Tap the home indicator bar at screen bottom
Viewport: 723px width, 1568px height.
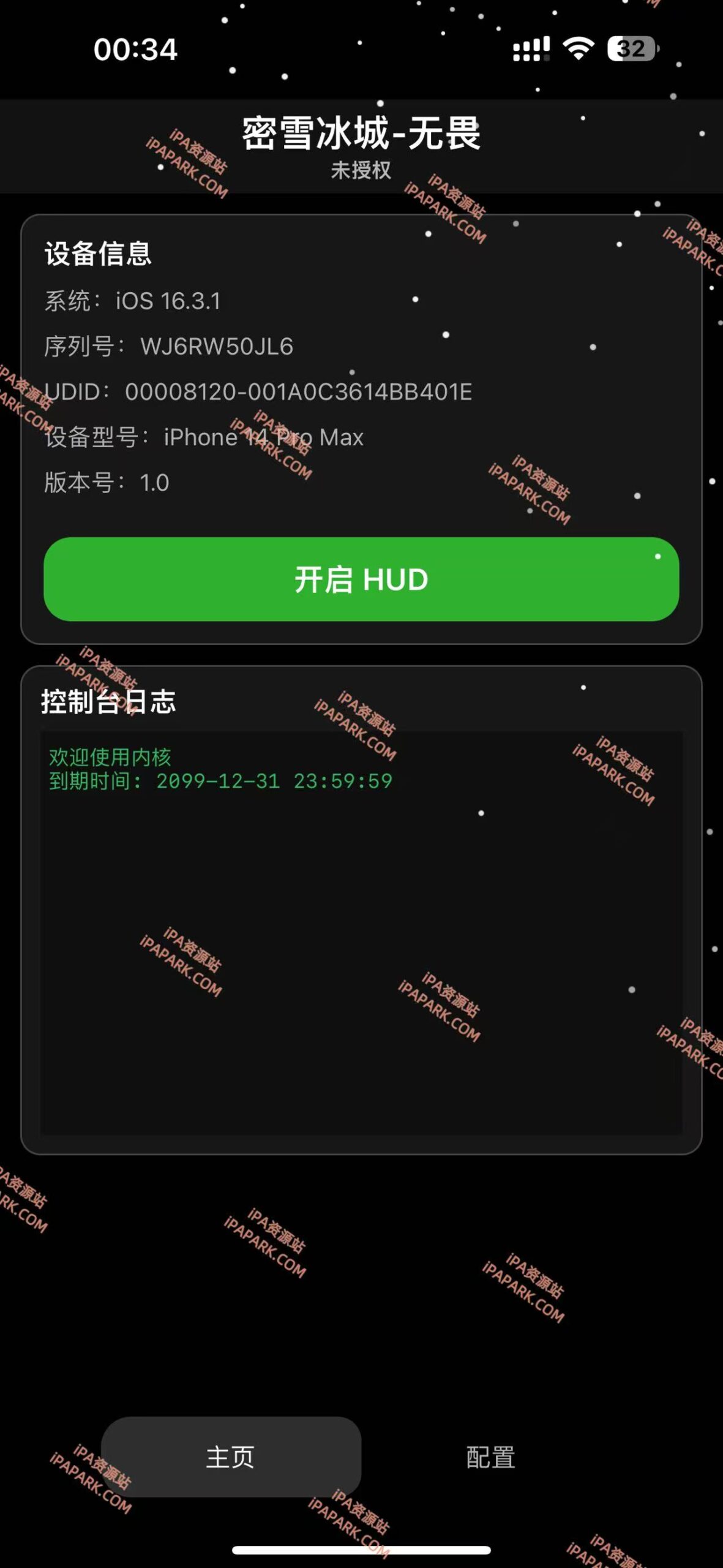(x=361, y=1550)
